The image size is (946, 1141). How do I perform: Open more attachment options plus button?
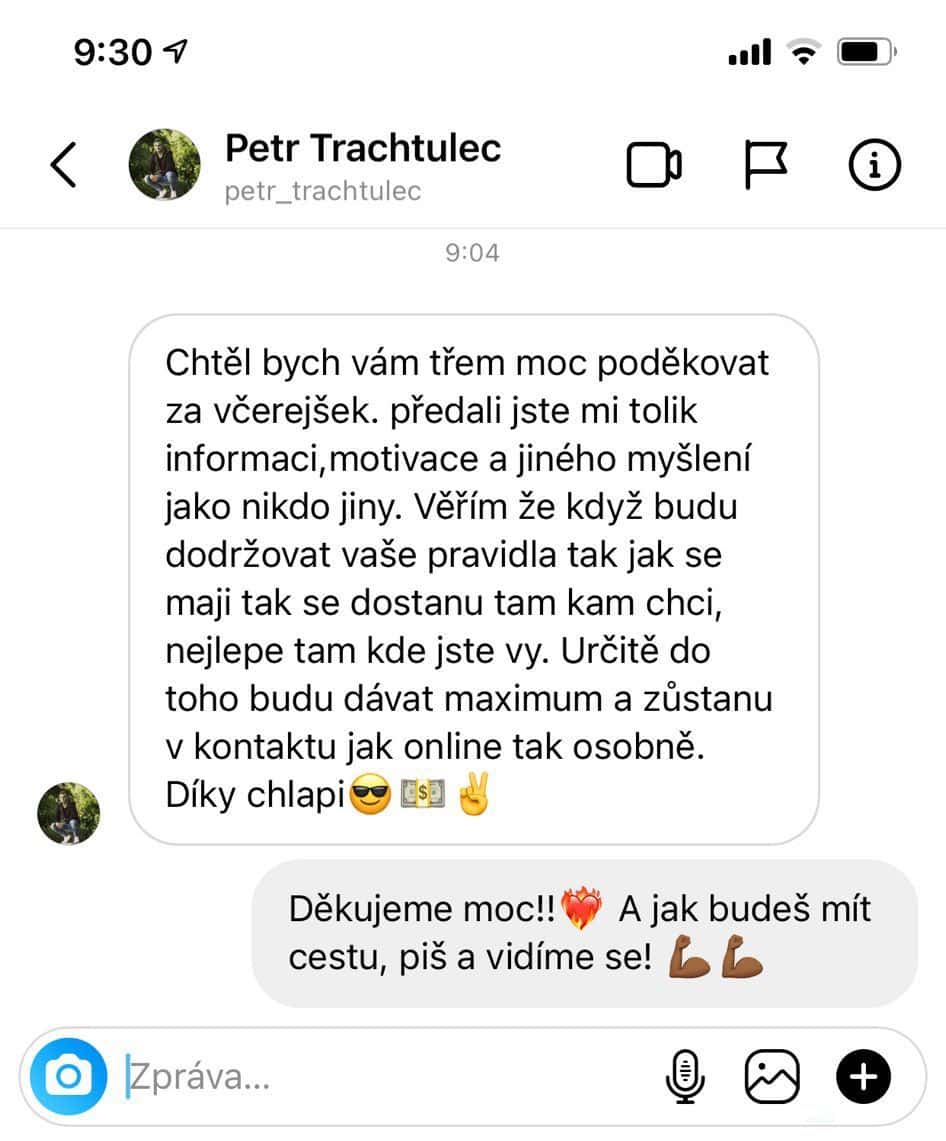[x=862, y=1077]
